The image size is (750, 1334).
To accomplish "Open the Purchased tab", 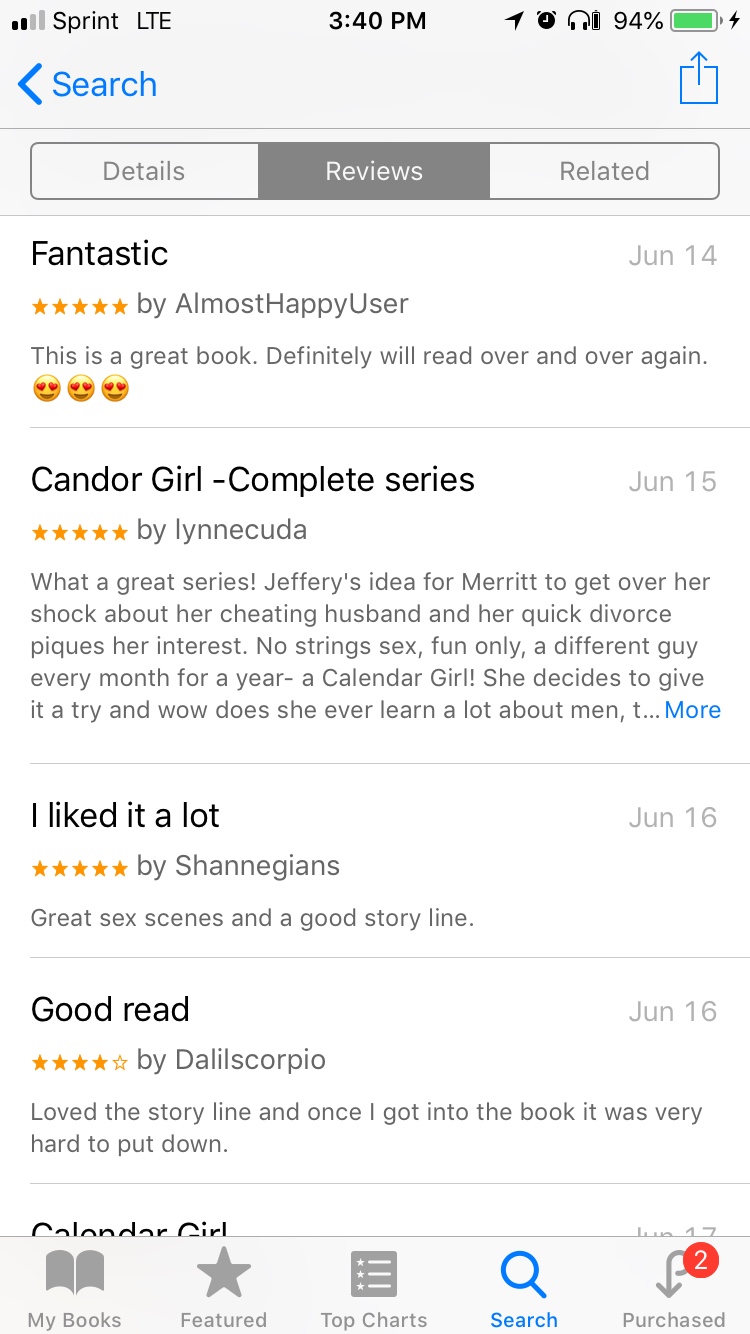I will 674,1288.
